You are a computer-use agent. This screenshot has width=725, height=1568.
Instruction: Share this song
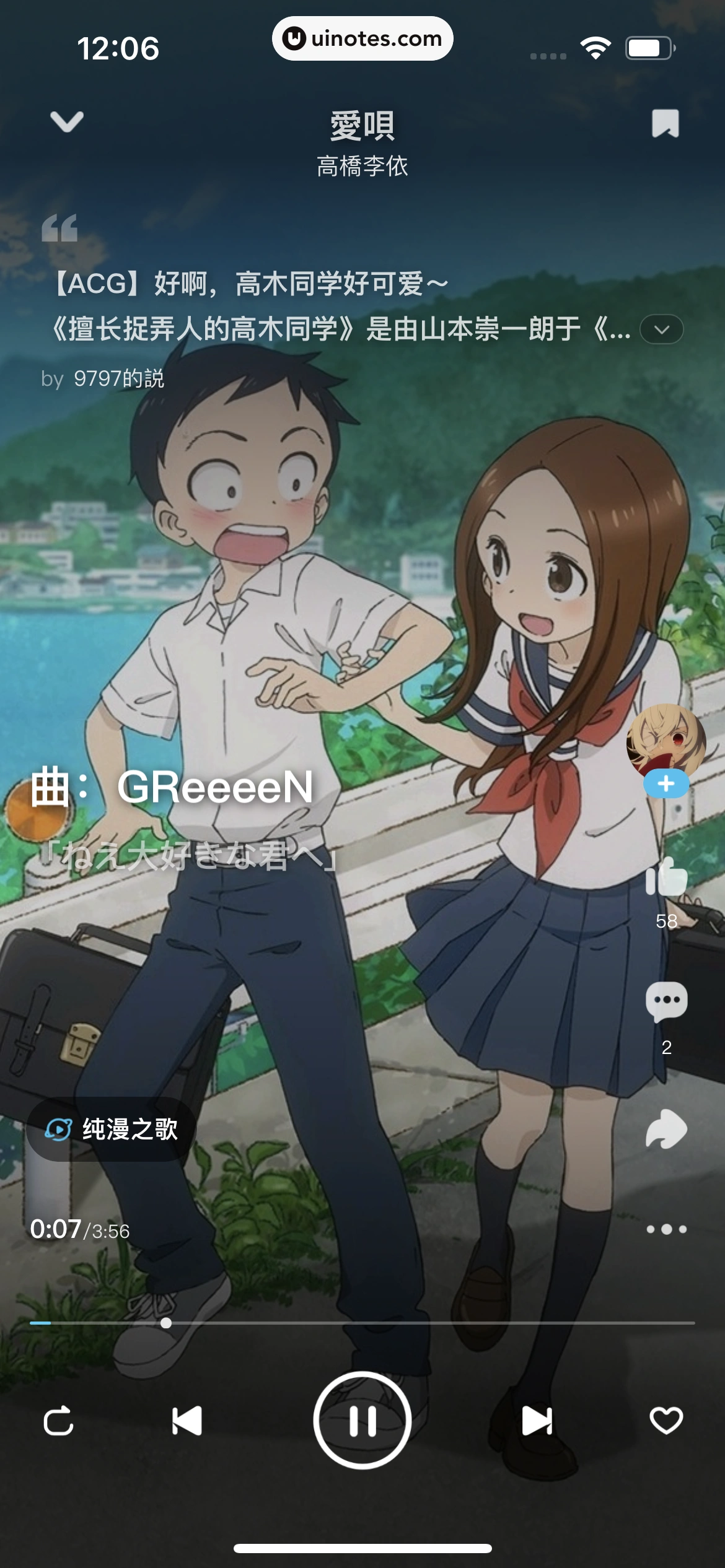(x=666, y=1129)
